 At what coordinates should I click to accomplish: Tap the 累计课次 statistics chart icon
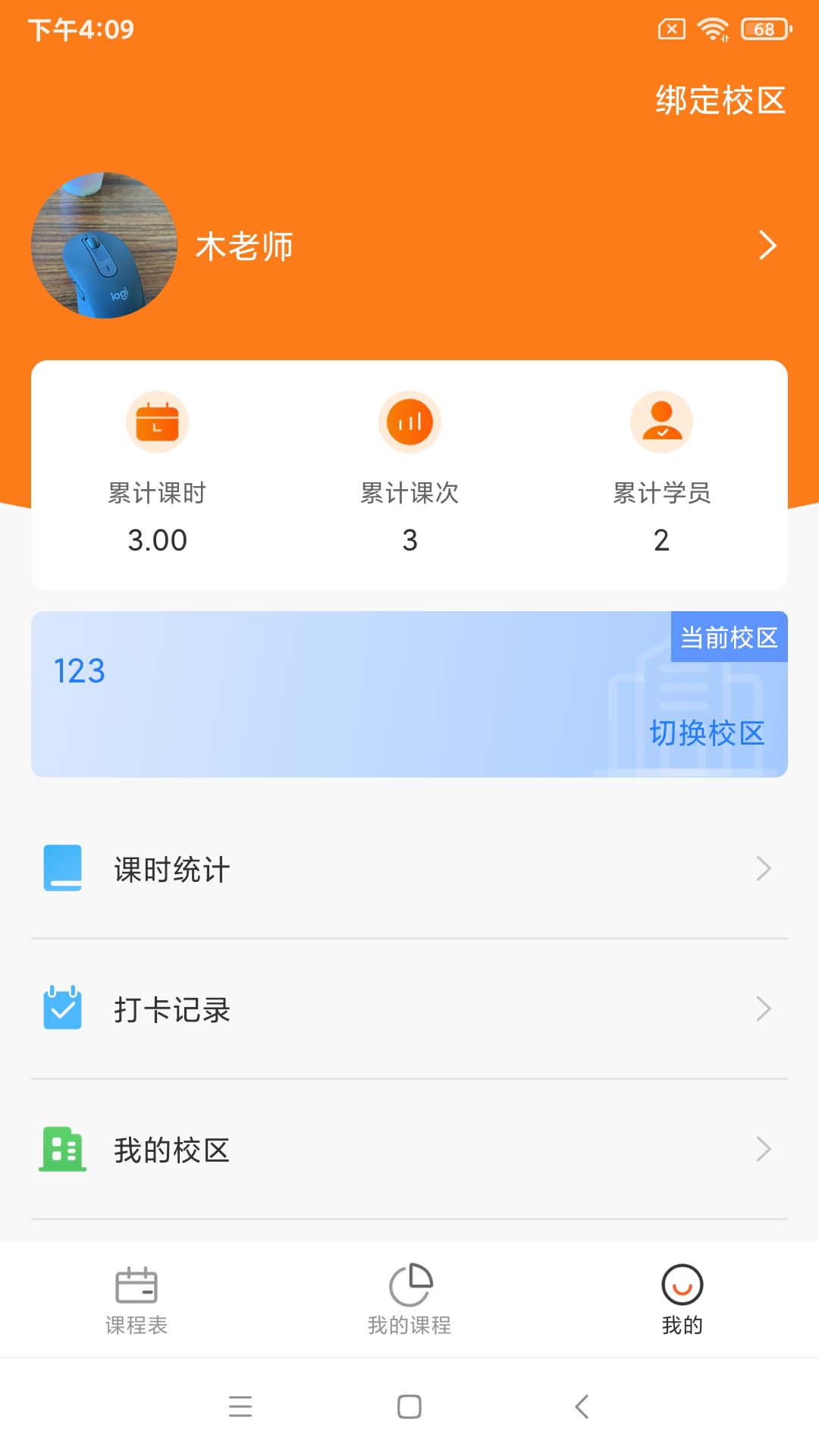tap(409, 422)
